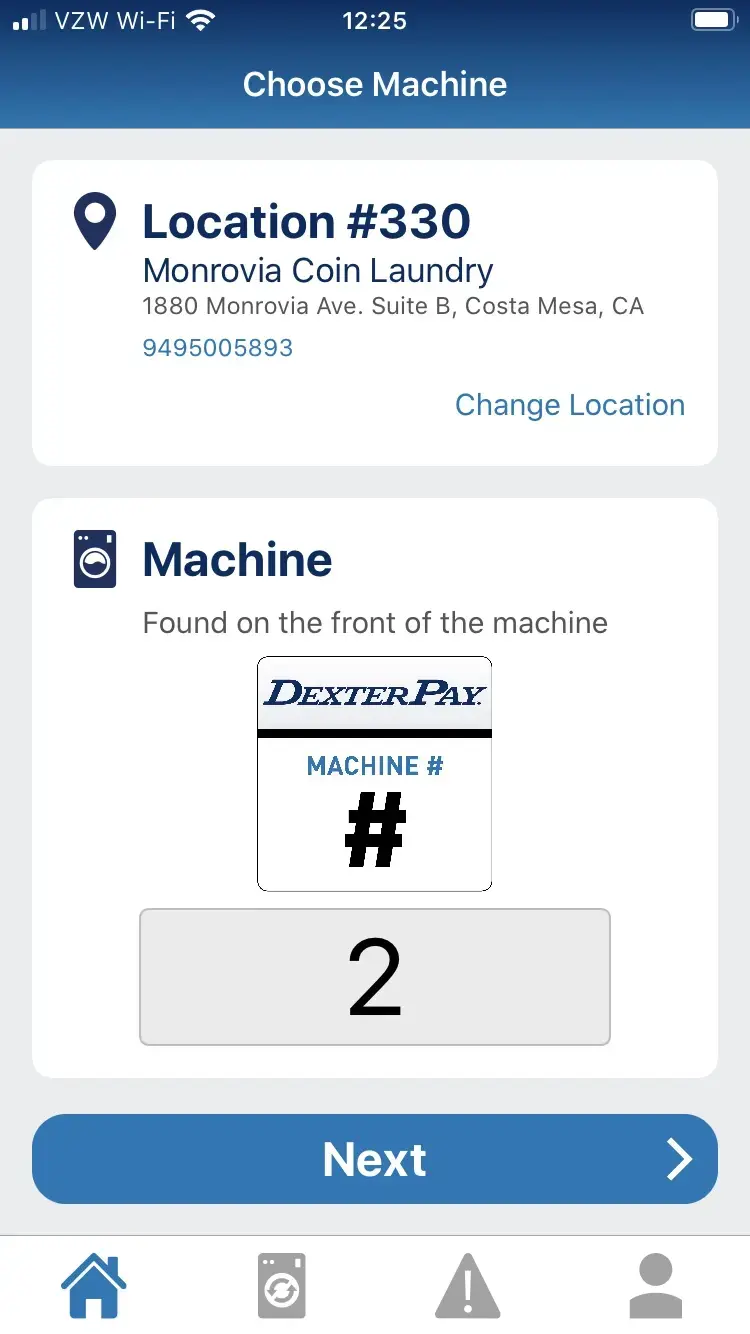The height and width of the screenshot is (1334, 750).
Task: Continue with the Next button
Action: click(x=374, y=1159)
